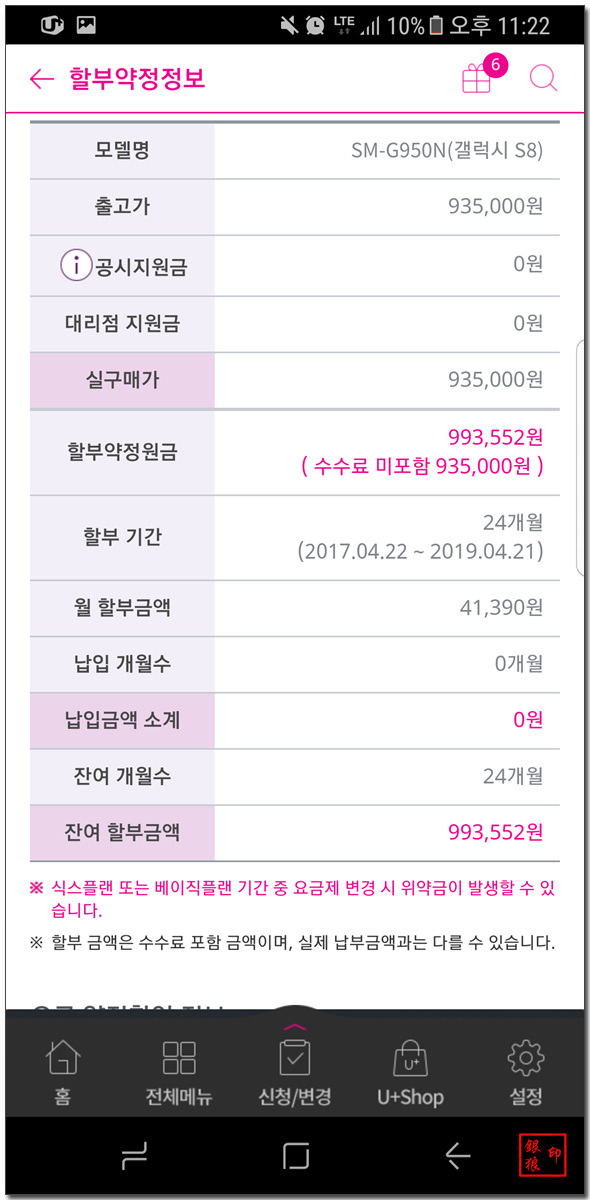Open the U+Shop tab
The height and width of the screenshot is (1200, 590).
pos(410,1071)
